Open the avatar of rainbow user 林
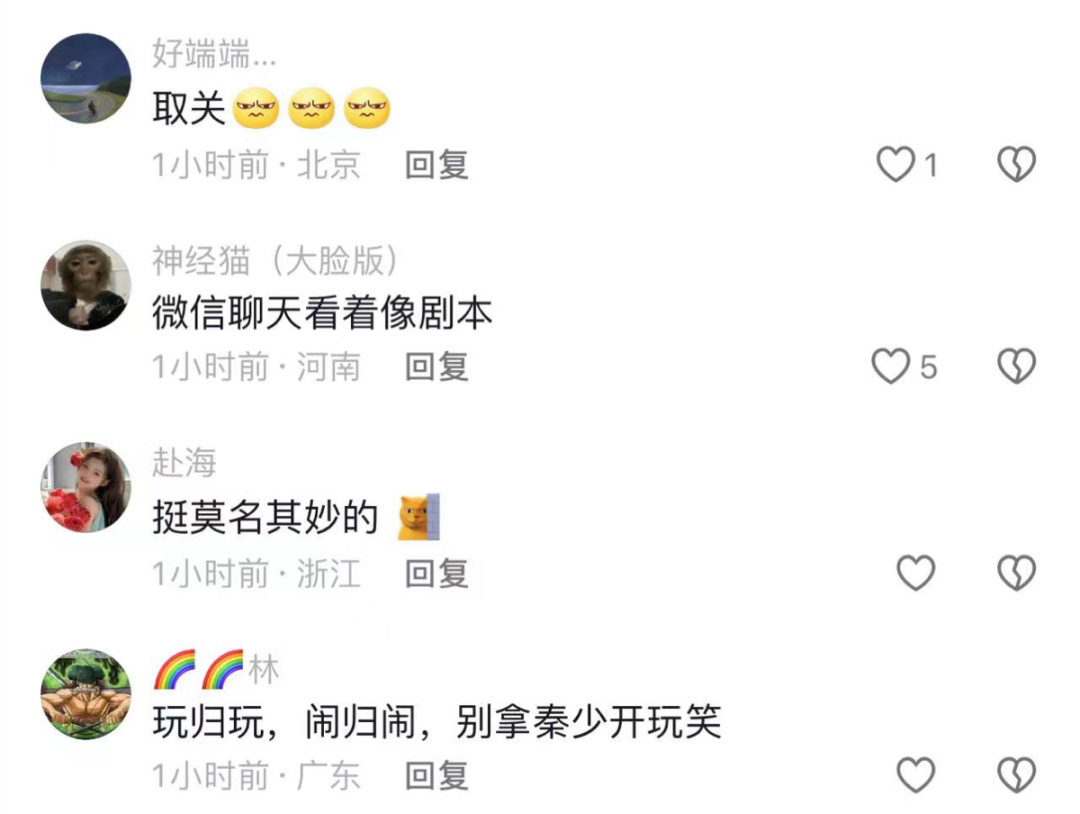1080x814 pixels. tap(86, 694)
